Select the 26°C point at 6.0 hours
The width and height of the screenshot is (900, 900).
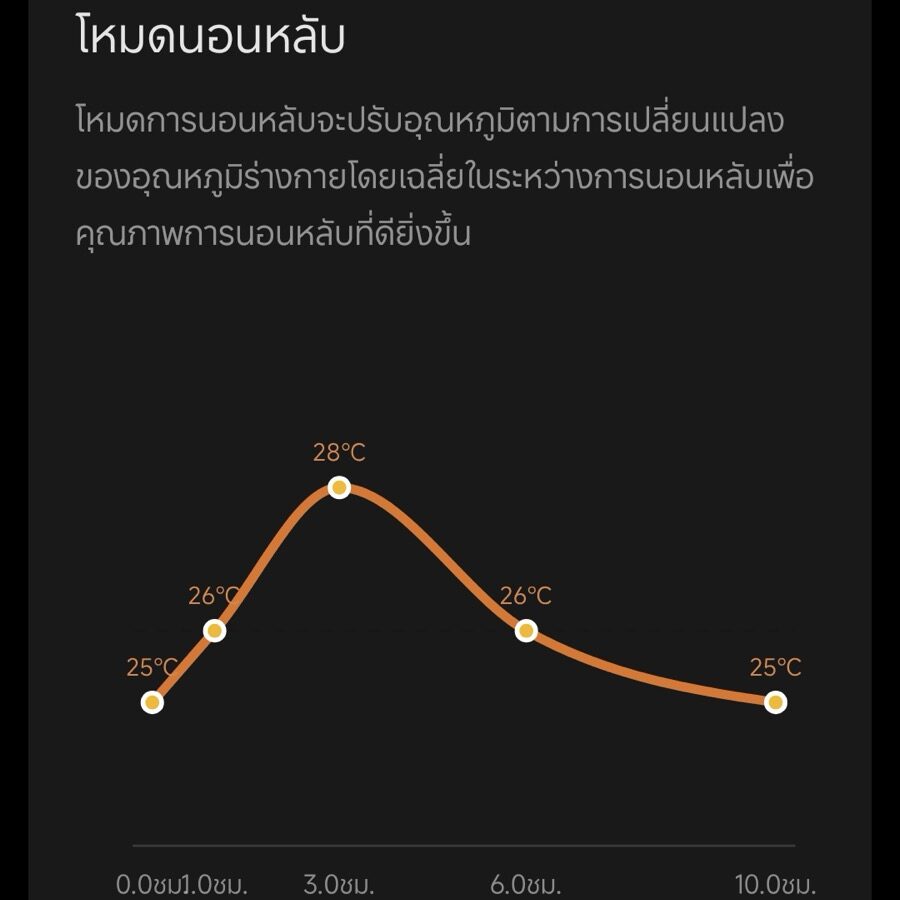[526, 631]
